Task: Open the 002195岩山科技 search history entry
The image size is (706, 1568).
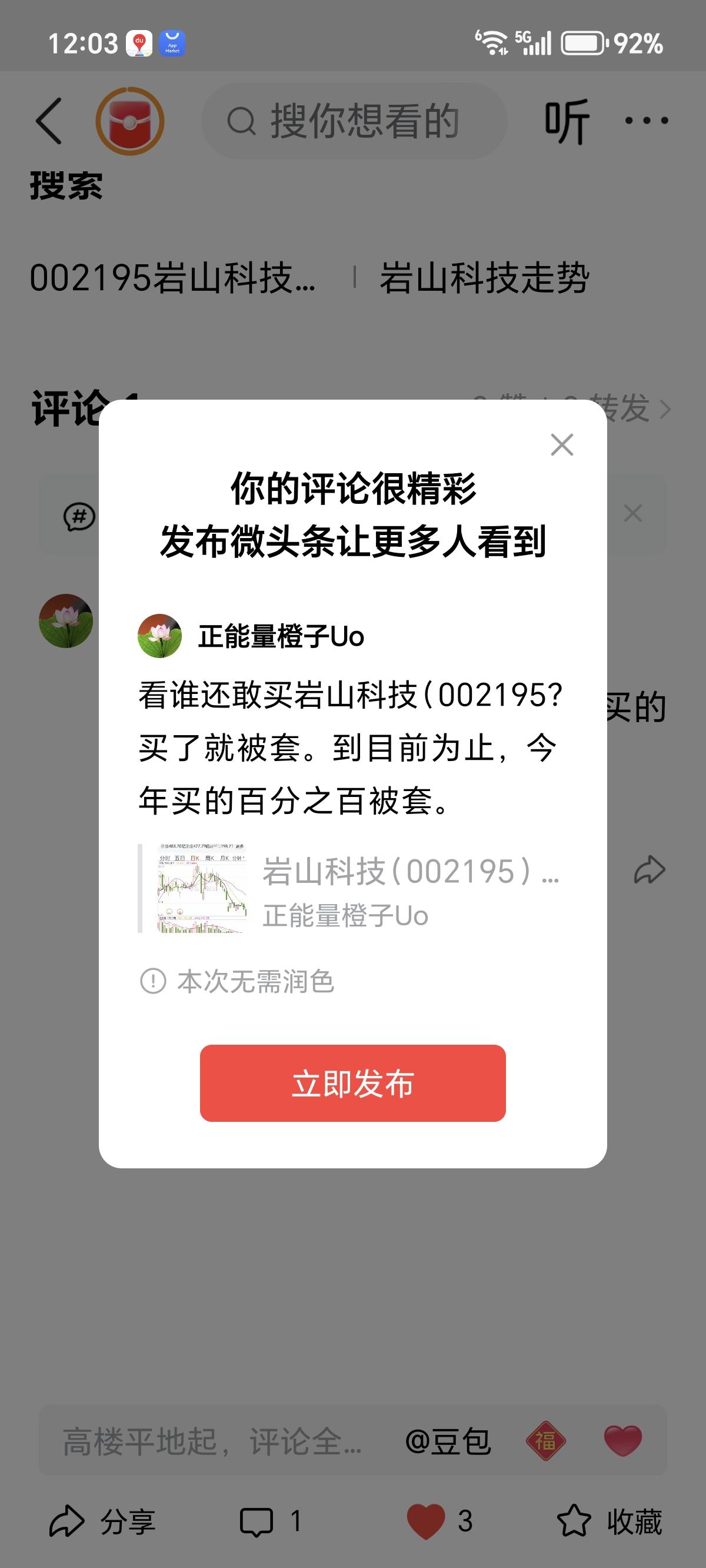Action: coord(174,277)
